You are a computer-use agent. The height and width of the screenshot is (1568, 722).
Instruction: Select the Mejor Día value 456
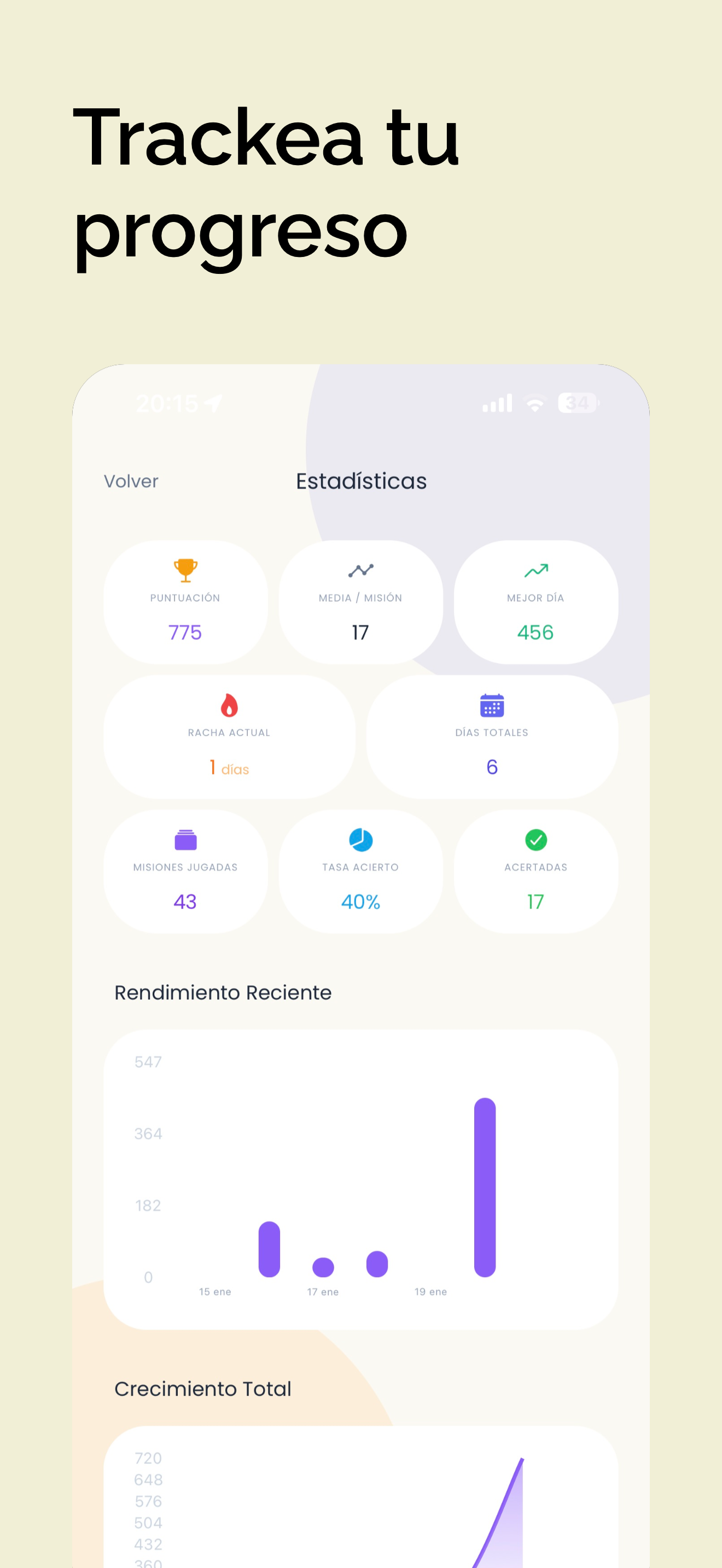pos(535,633)
